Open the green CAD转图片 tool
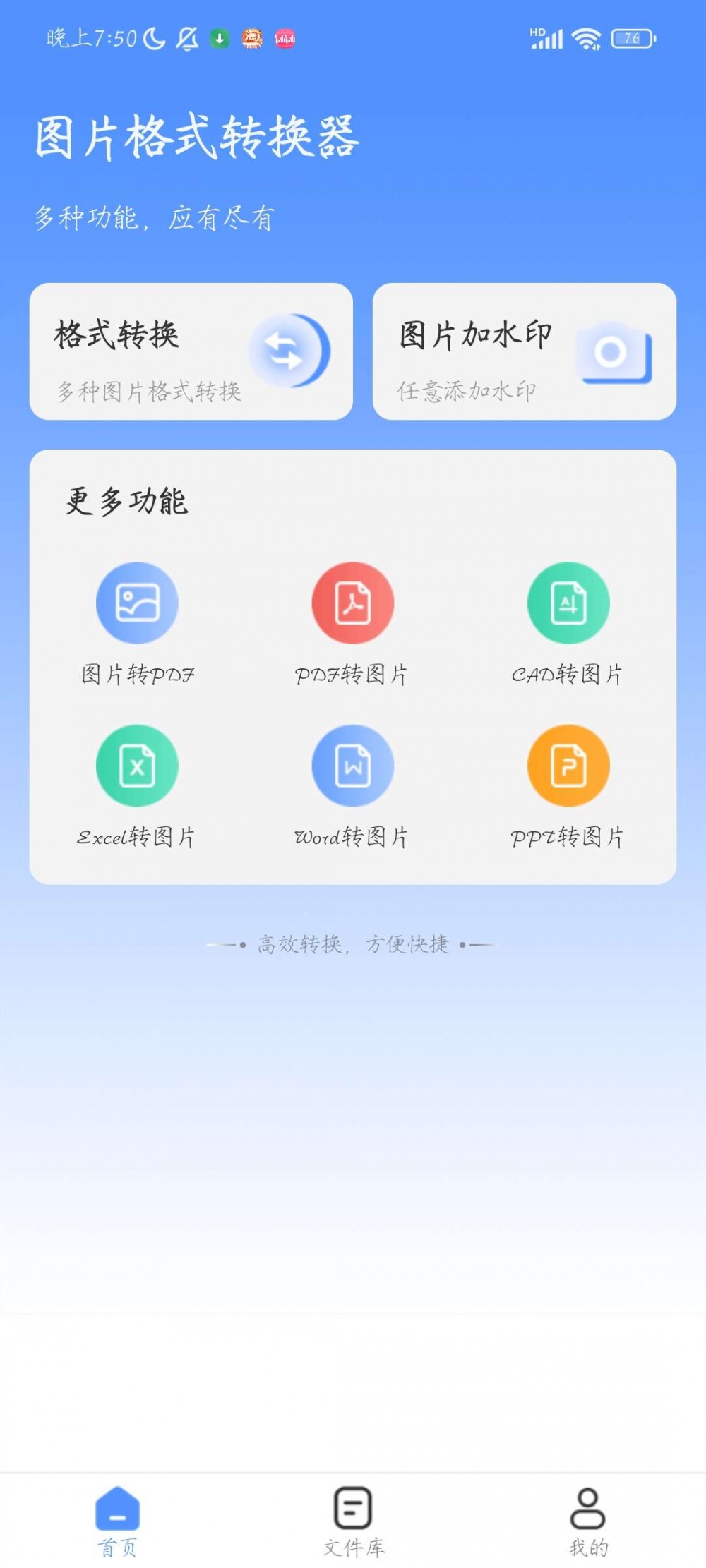706x1568 pixels. pyautogui.click(x=567, y=603)
